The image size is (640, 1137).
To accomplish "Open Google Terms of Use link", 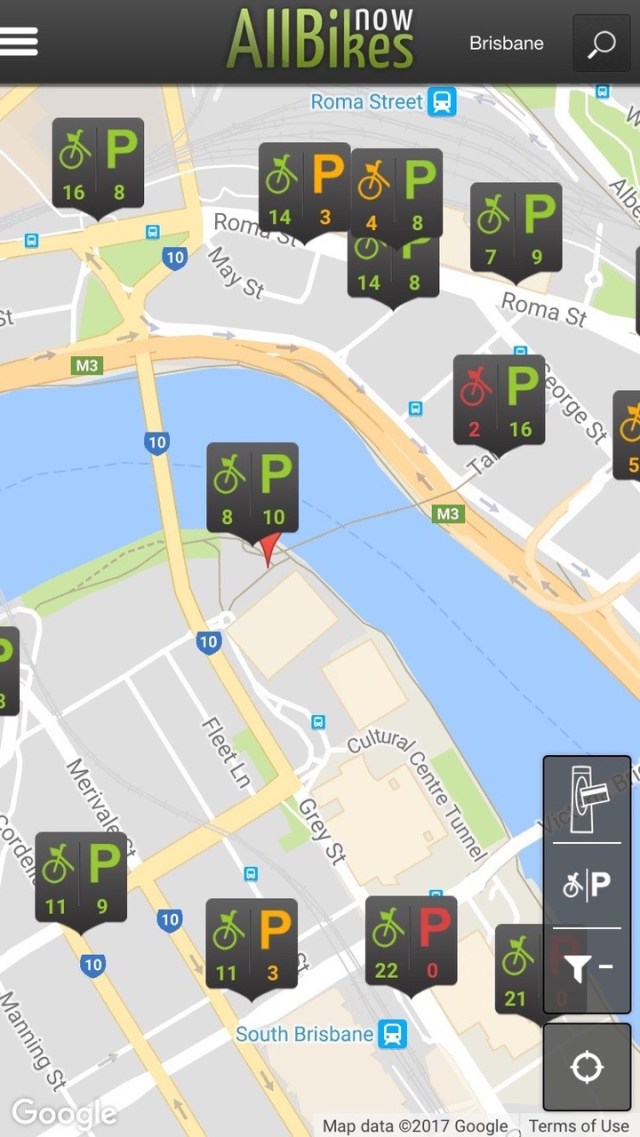I will pyautogui.click(x=578, y=1126).
